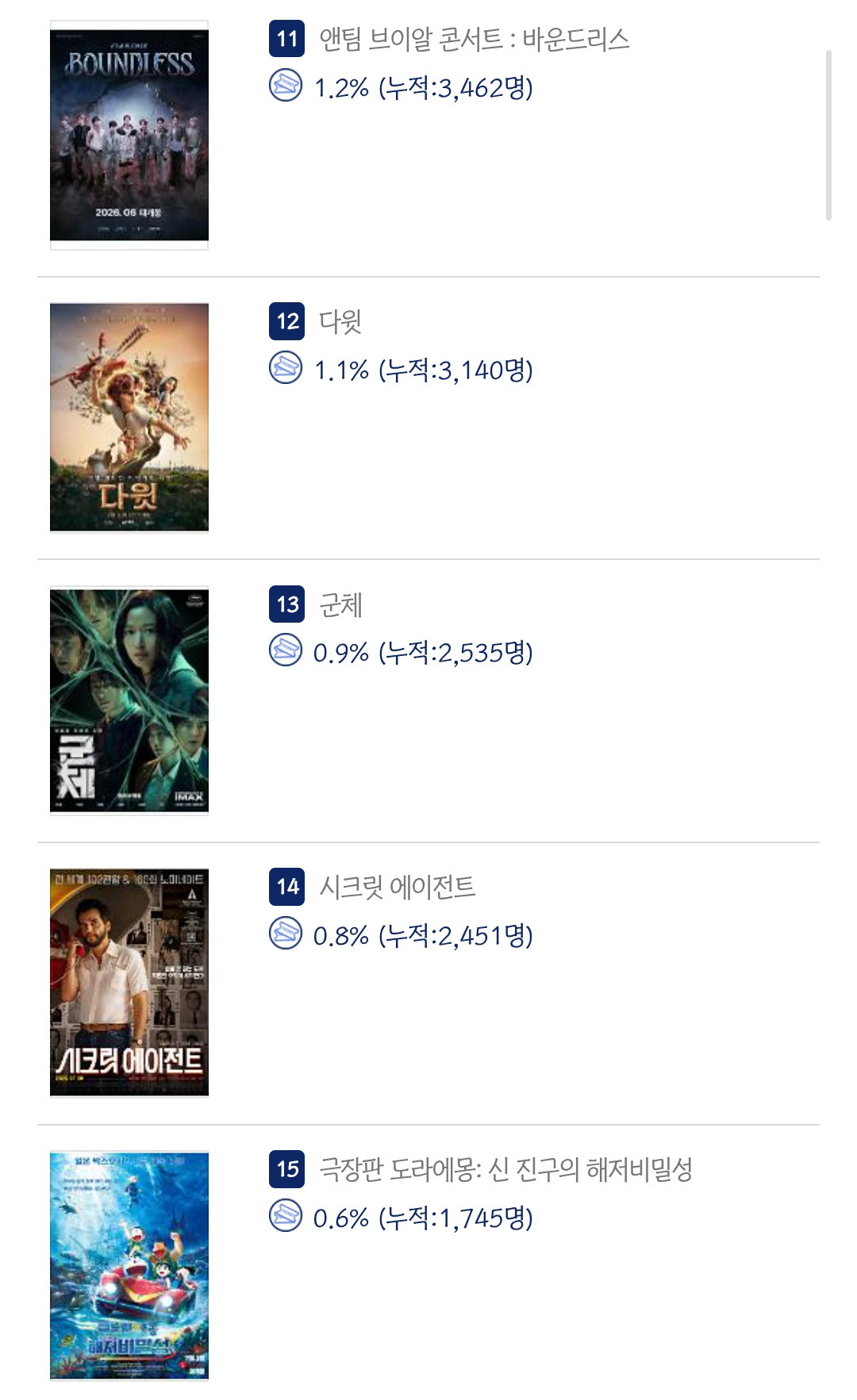Tap the 다윗 movie poster
This screenshot has width=857, height=1400.
point(129,417)
